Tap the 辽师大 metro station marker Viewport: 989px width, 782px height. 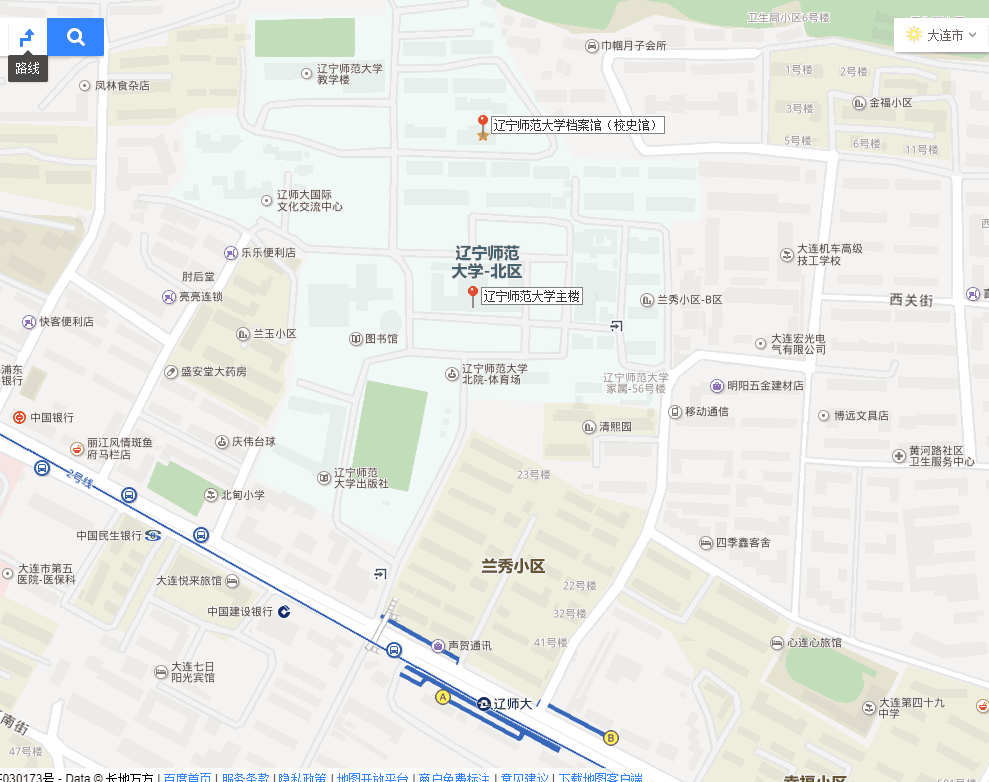pyautogui.click(x=484, y=704)
